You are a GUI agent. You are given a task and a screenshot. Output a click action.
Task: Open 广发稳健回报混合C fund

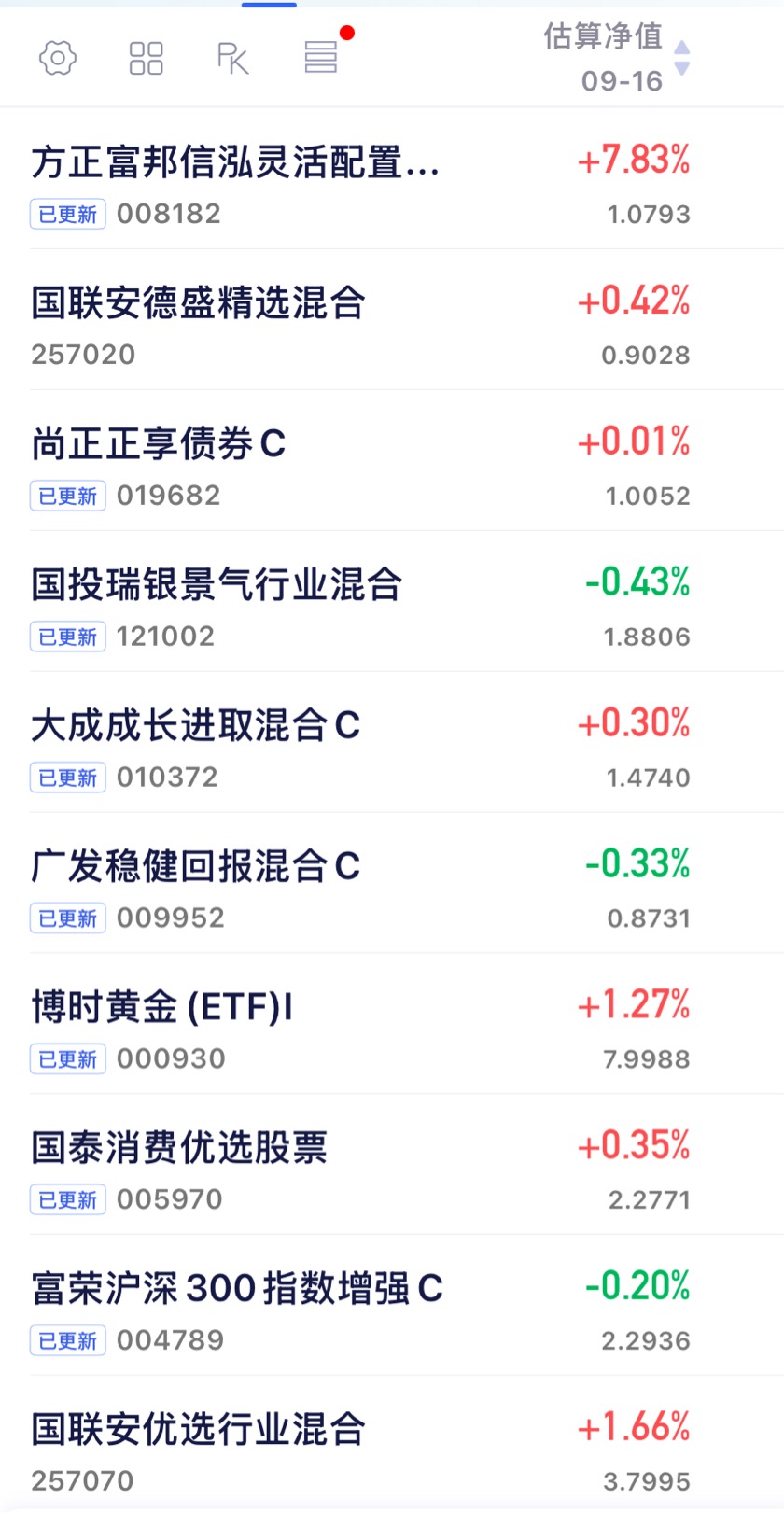(x=392, y=884)
